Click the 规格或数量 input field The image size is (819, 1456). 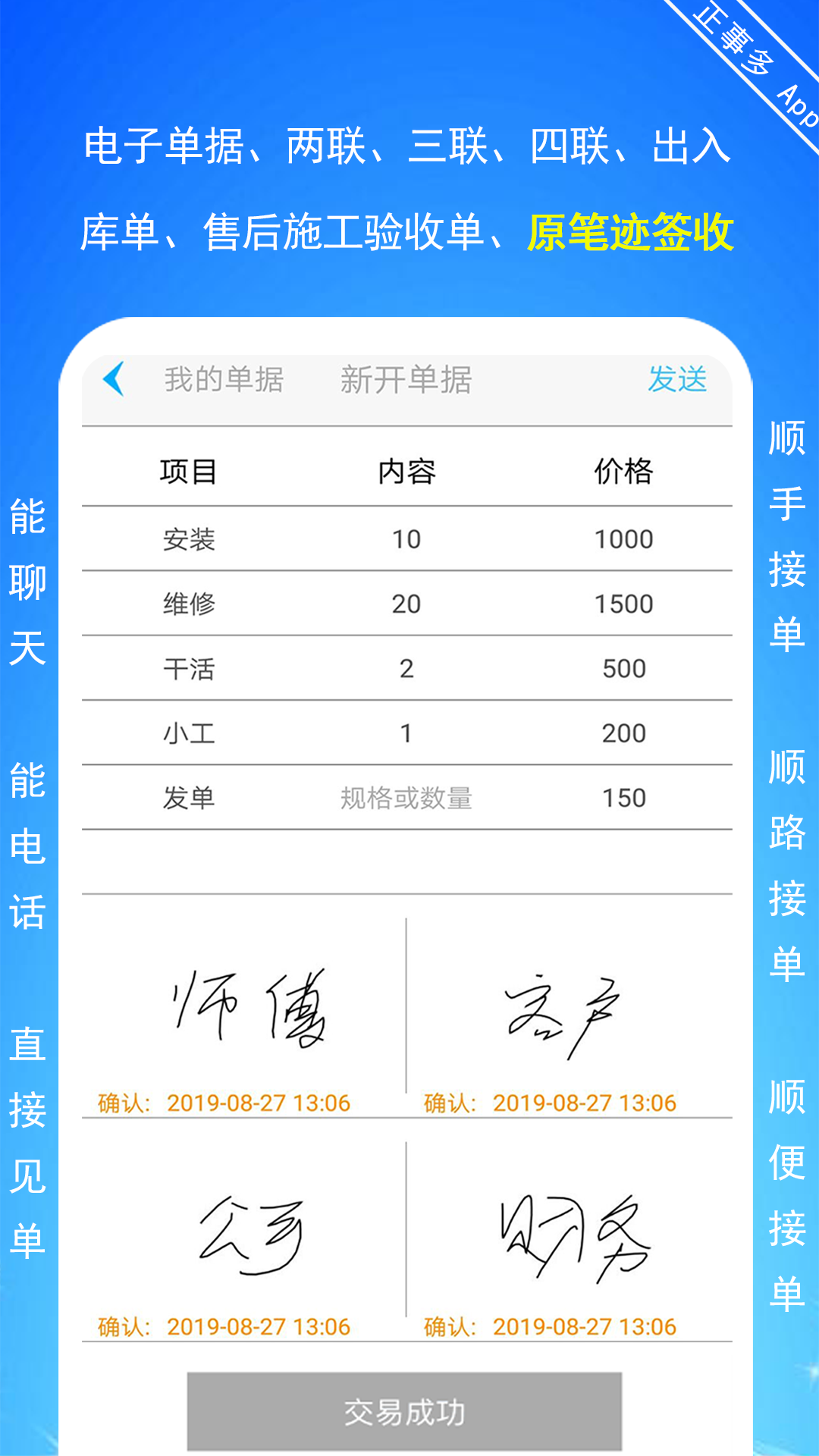tap(407, 798)
